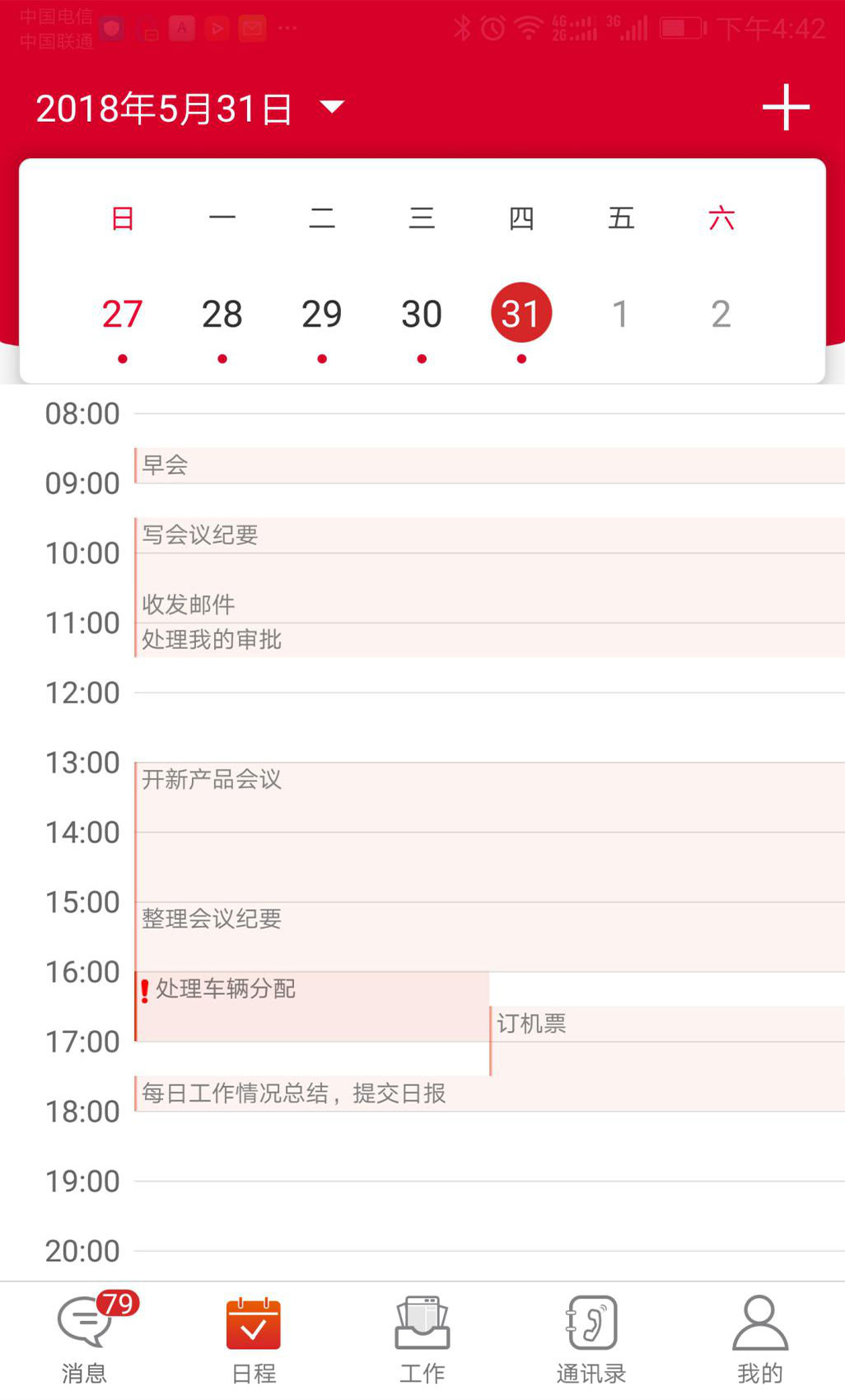Tap the event dot under date 30

422,358
